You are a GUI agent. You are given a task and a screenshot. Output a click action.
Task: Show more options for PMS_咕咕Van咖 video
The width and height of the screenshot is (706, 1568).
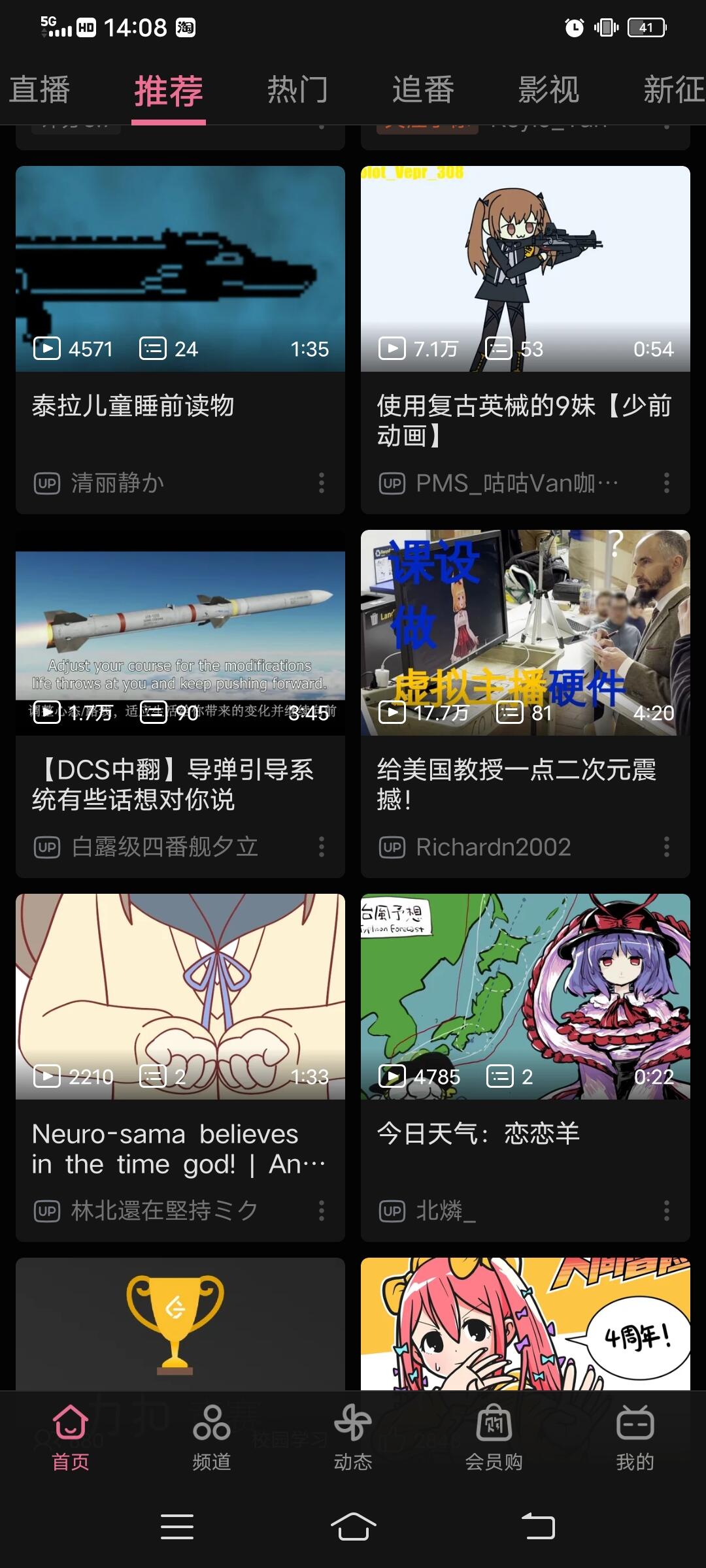coord(666,483)
